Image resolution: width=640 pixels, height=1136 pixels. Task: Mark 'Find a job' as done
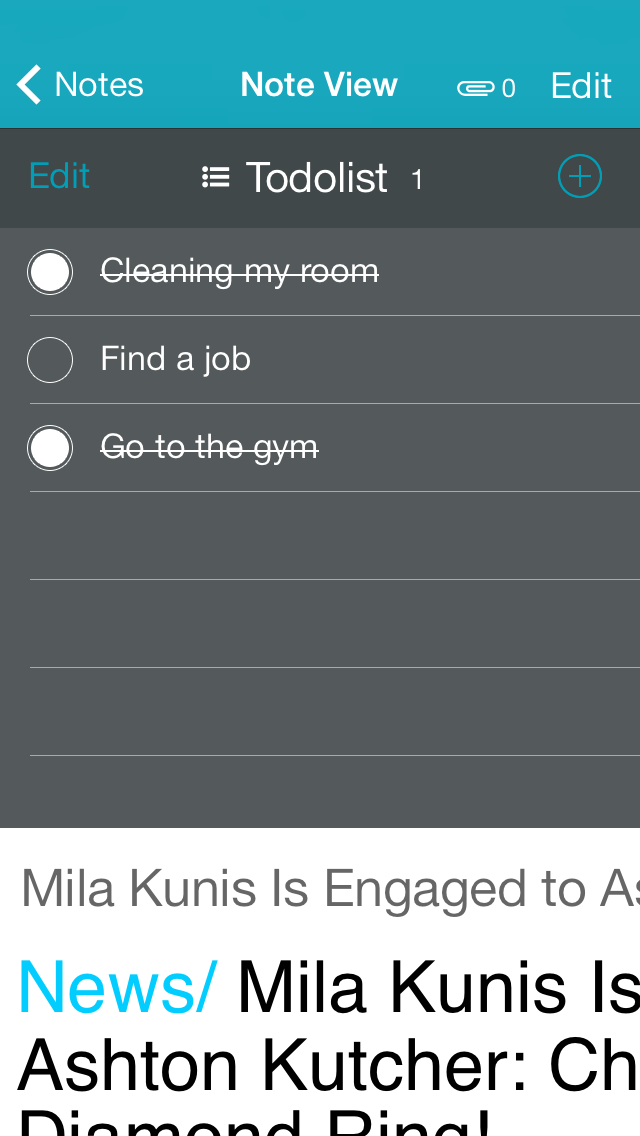click(x=50, y=360)
